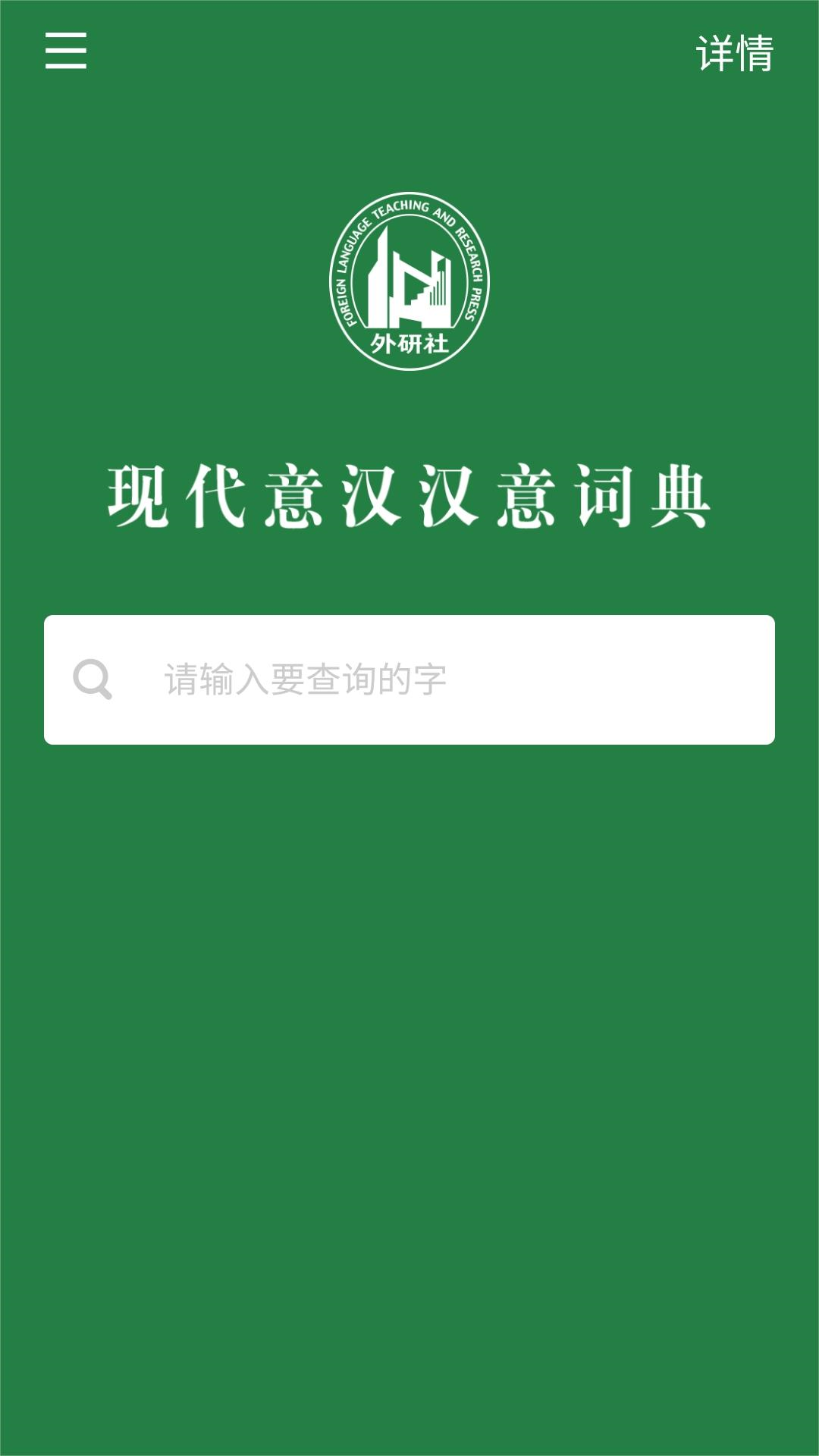Viewport: 819px width, 1456px height.
Task: Click the search icon inside the search bar
Action: 94,680
